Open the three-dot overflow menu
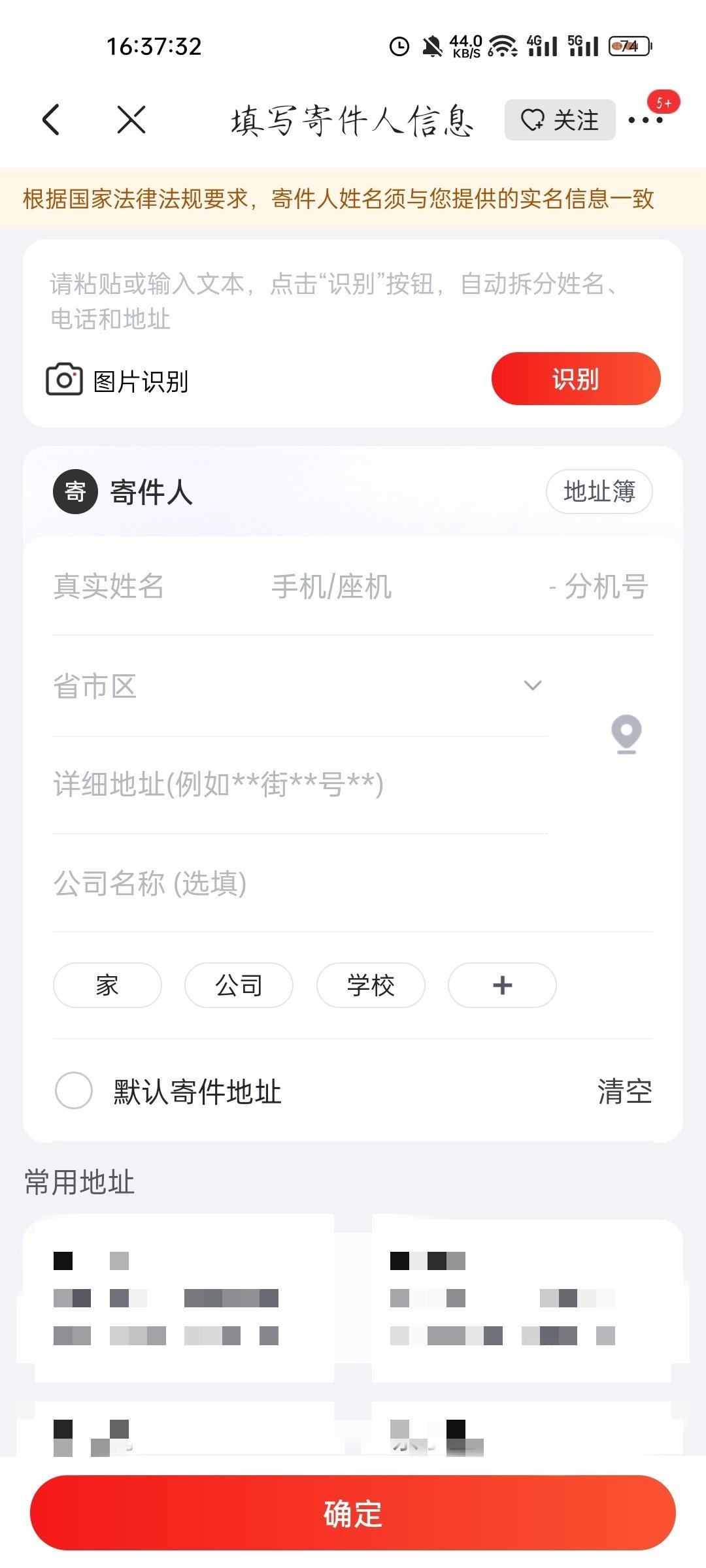706x1568 pixels. 645,120
